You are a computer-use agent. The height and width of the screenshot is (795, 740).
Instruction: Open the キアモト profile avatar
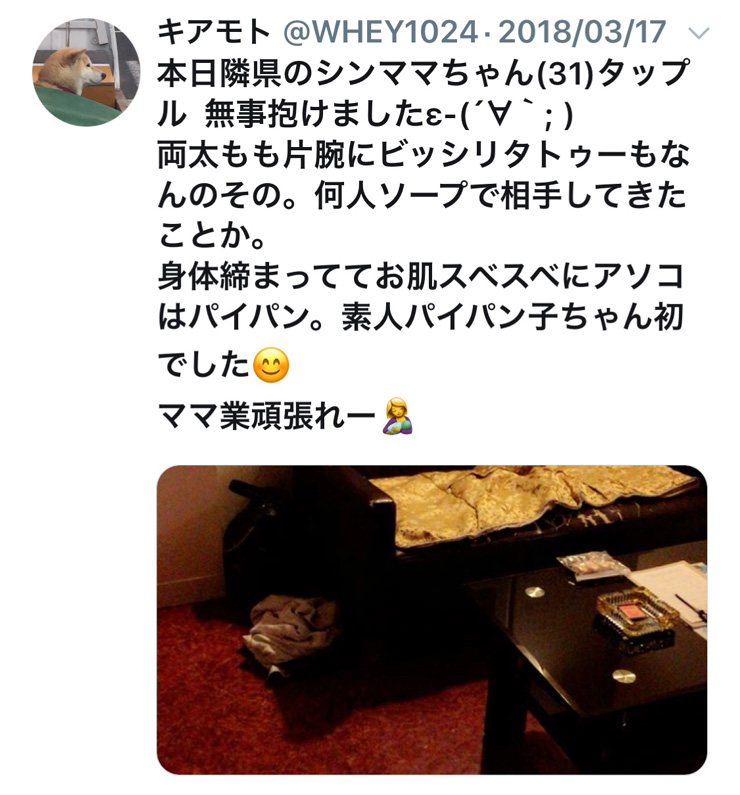click(86, 71)
